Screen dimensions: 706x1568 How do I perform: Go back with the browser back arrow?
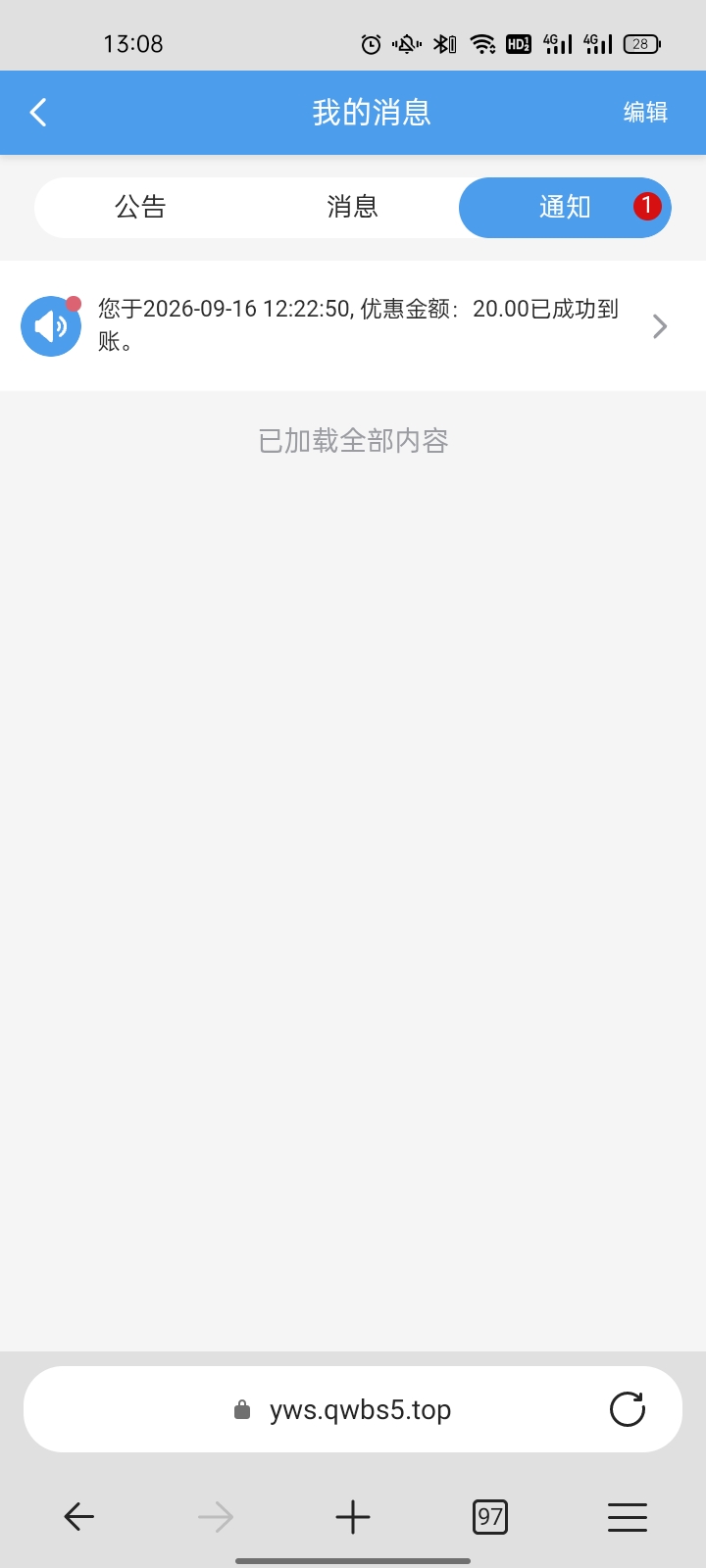(x=78, y=1517)
